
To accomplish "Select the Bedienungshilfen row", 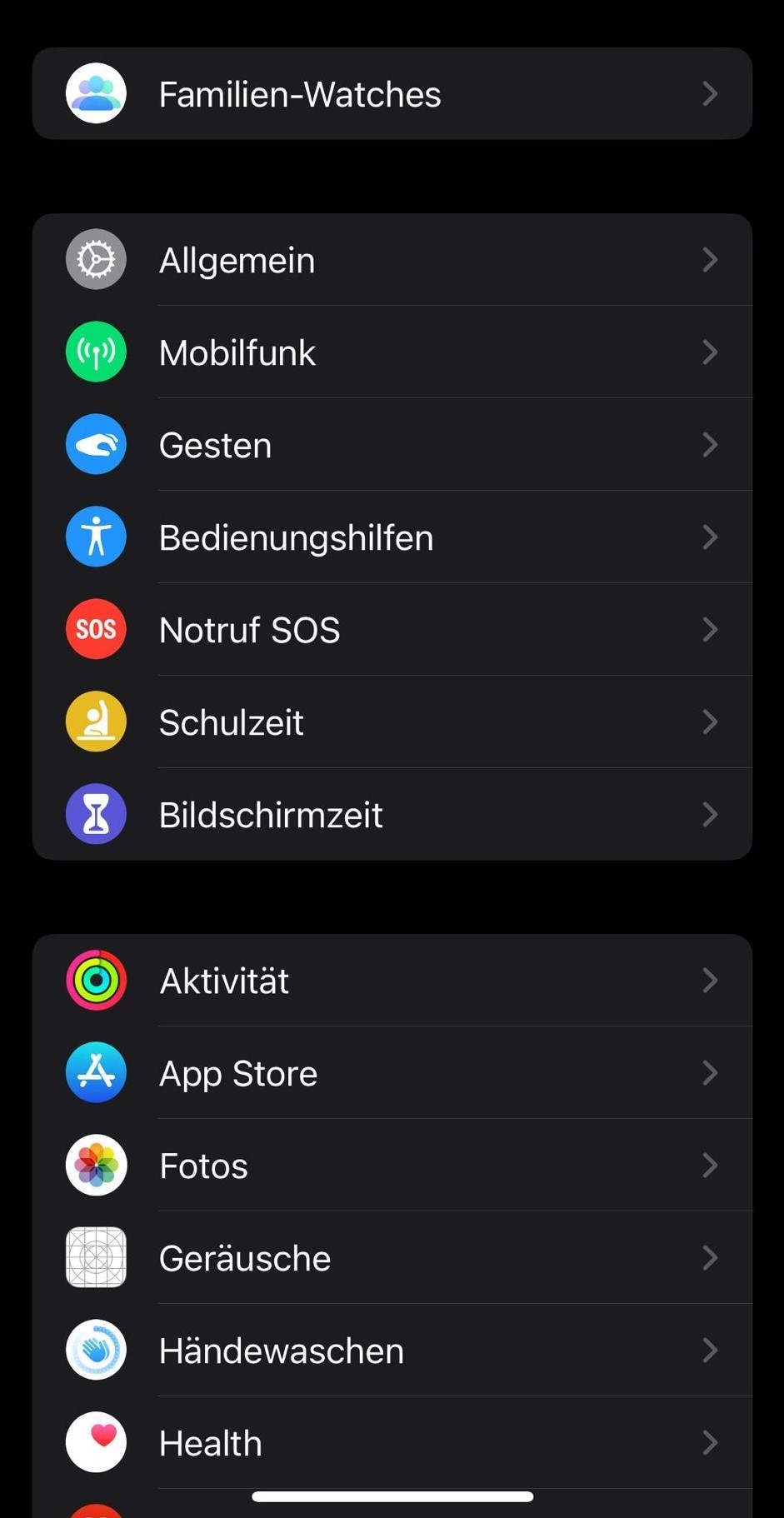I will 392,537.
